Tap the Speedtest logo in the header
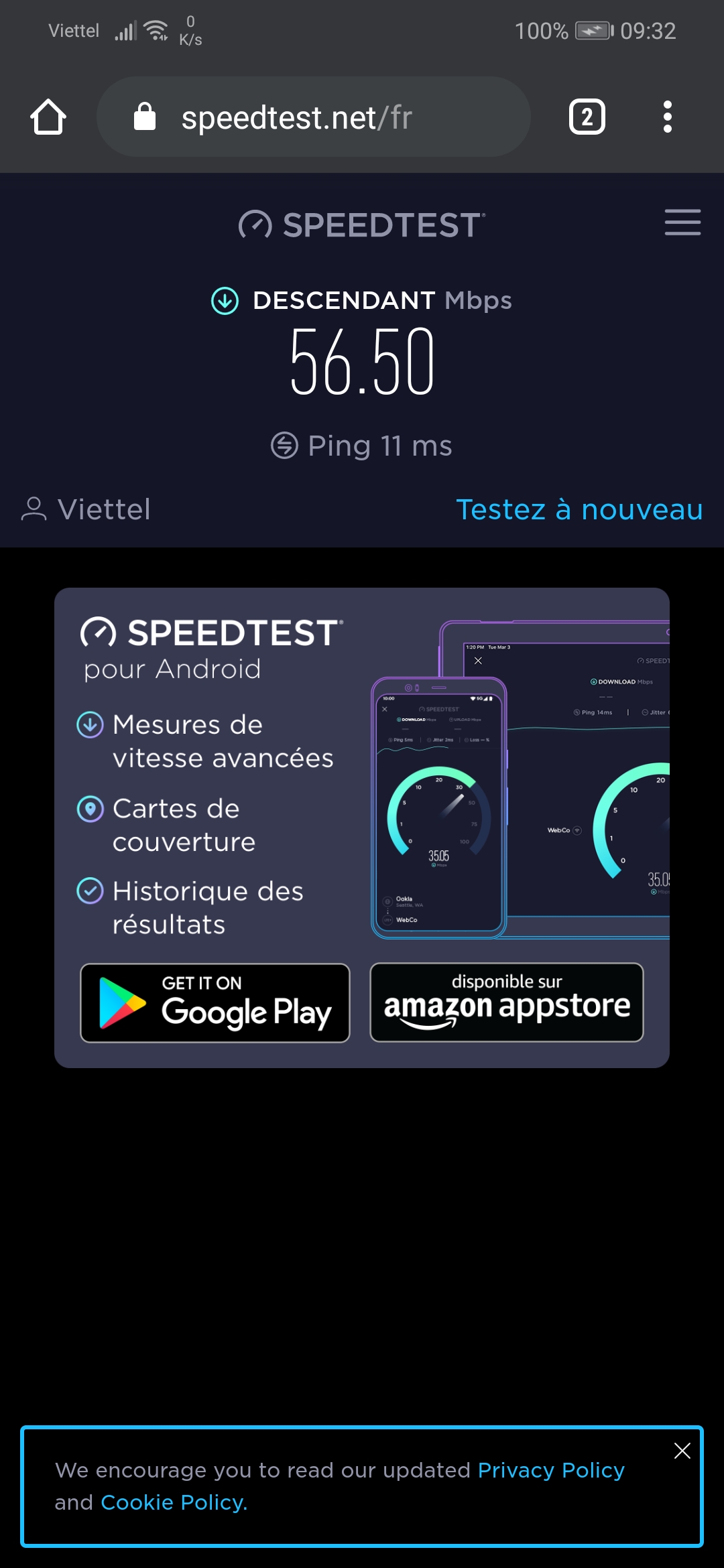This screenshot has height=1568, width=724. [362, 225]
